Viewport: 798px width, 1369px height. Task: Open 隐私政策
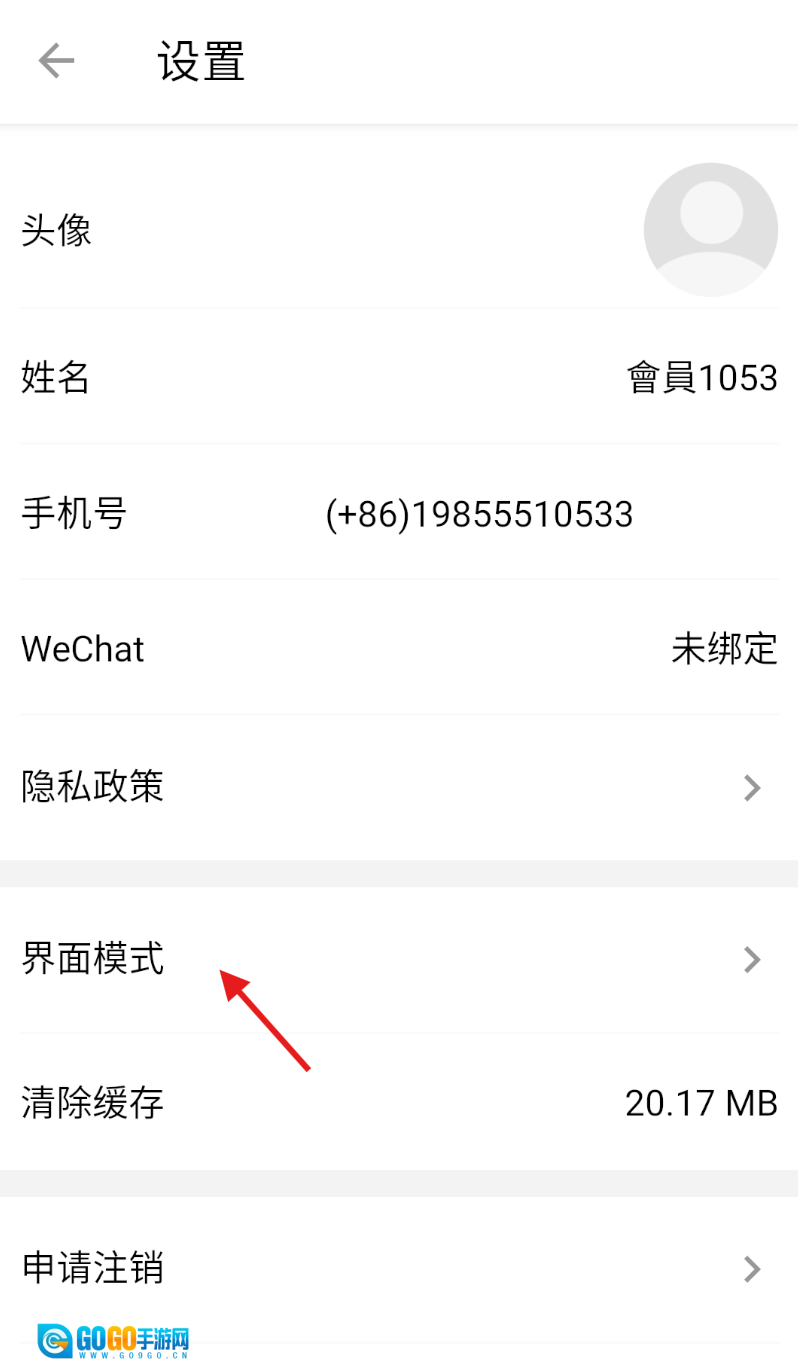(400, 787)
